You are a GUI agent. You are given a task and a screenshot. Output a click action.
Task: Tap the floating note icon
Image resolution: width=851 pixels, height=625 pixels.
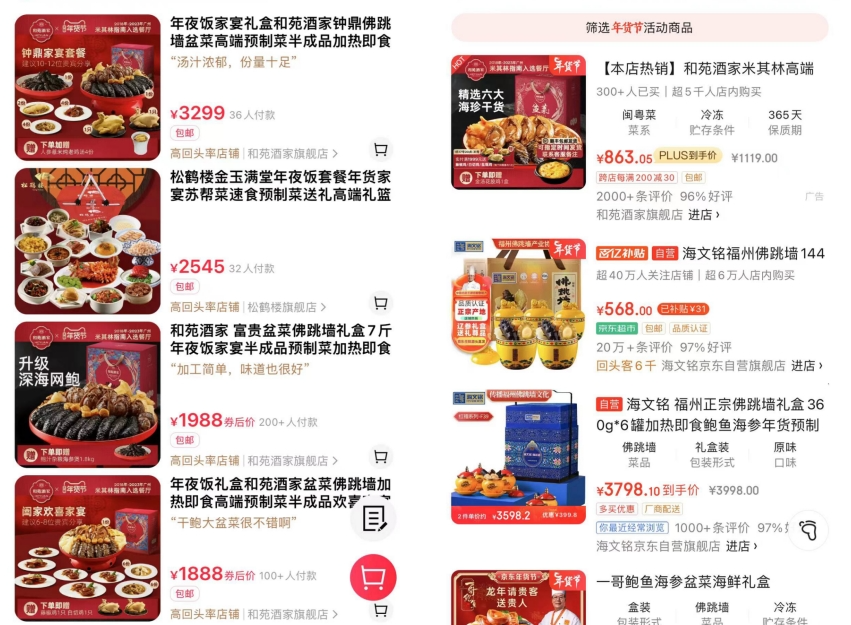pos(374,518)
